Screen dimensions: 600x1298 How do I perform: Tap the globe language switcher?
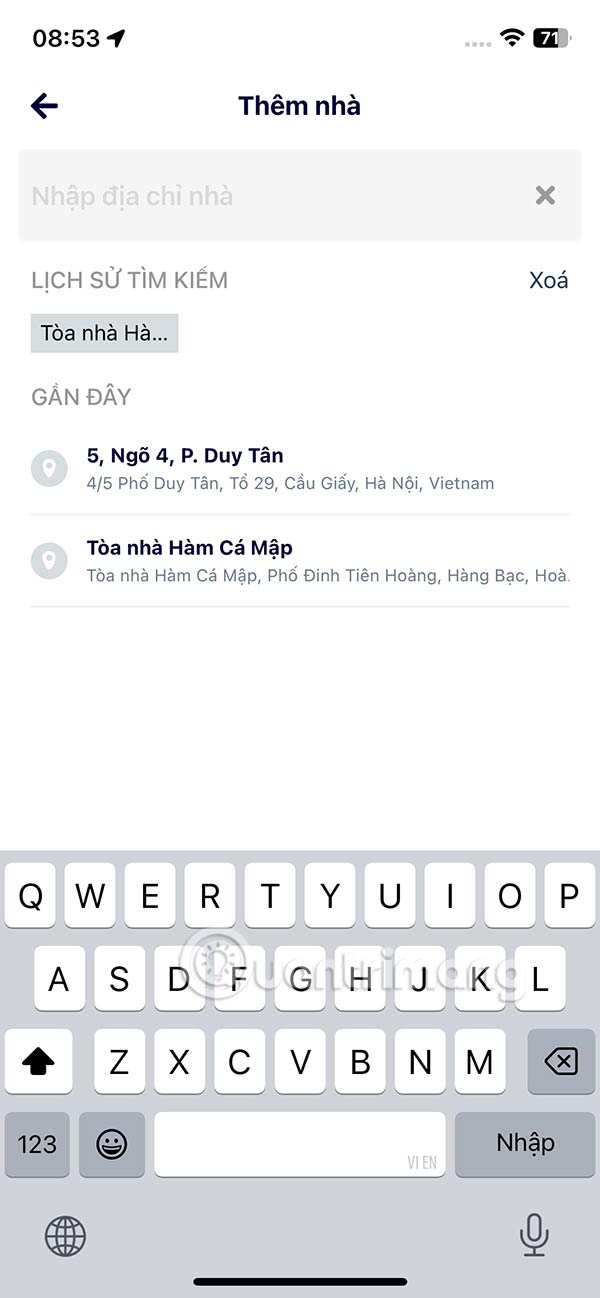pos(65,1237)
